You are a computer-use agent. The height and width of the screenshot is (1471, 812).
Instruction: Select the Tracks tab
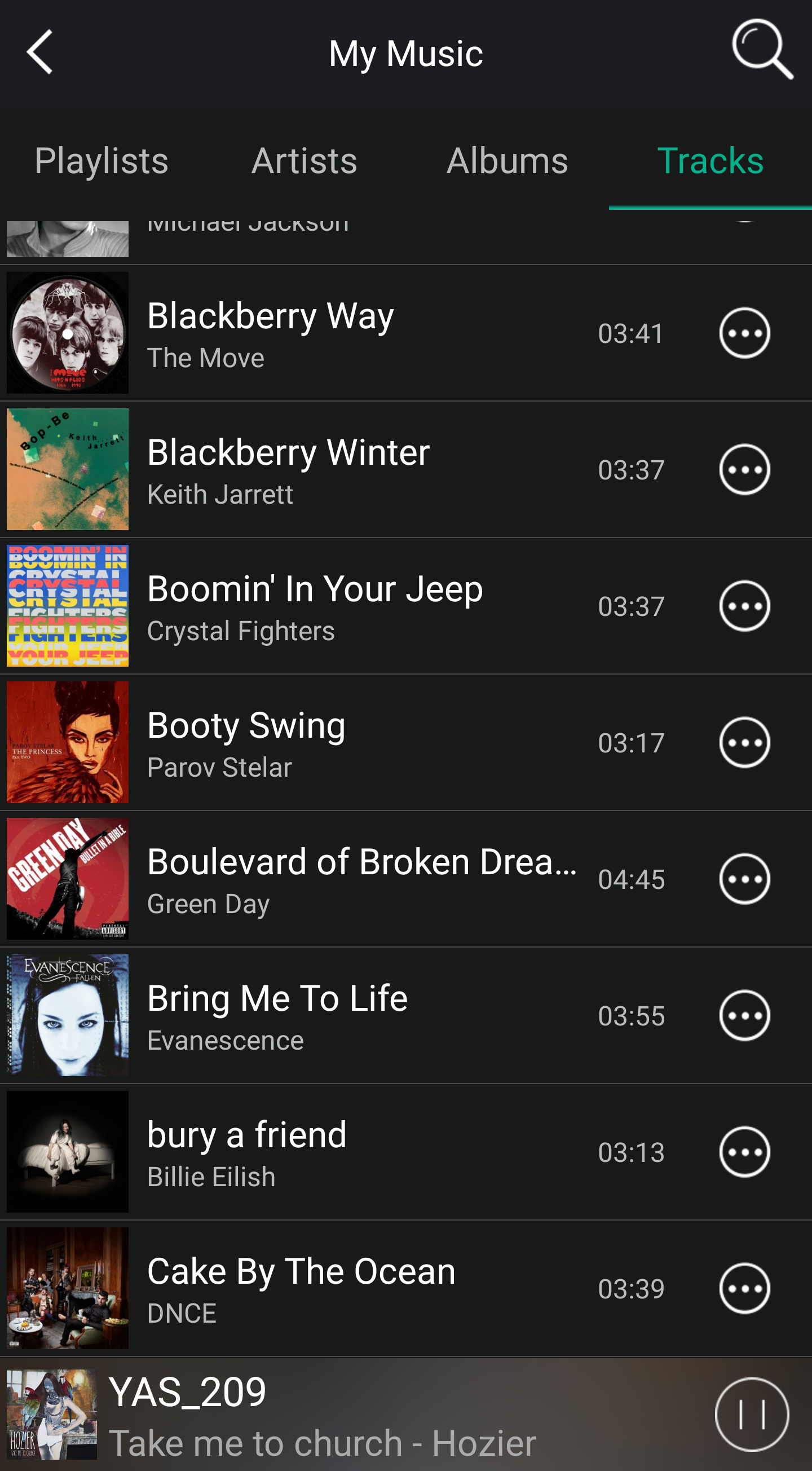coord(710,160)
